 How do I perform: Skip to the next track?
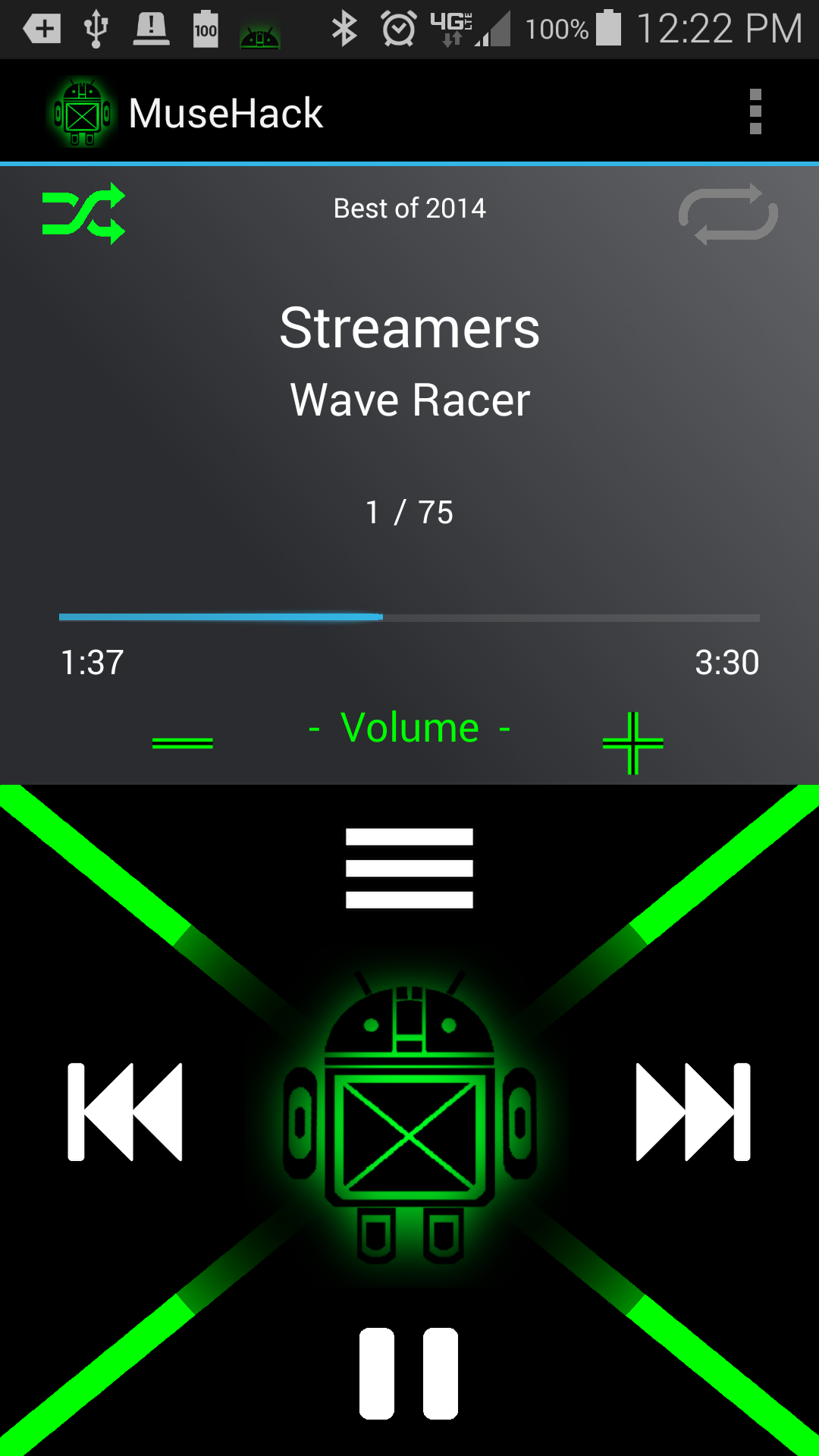coord(693,1112)
